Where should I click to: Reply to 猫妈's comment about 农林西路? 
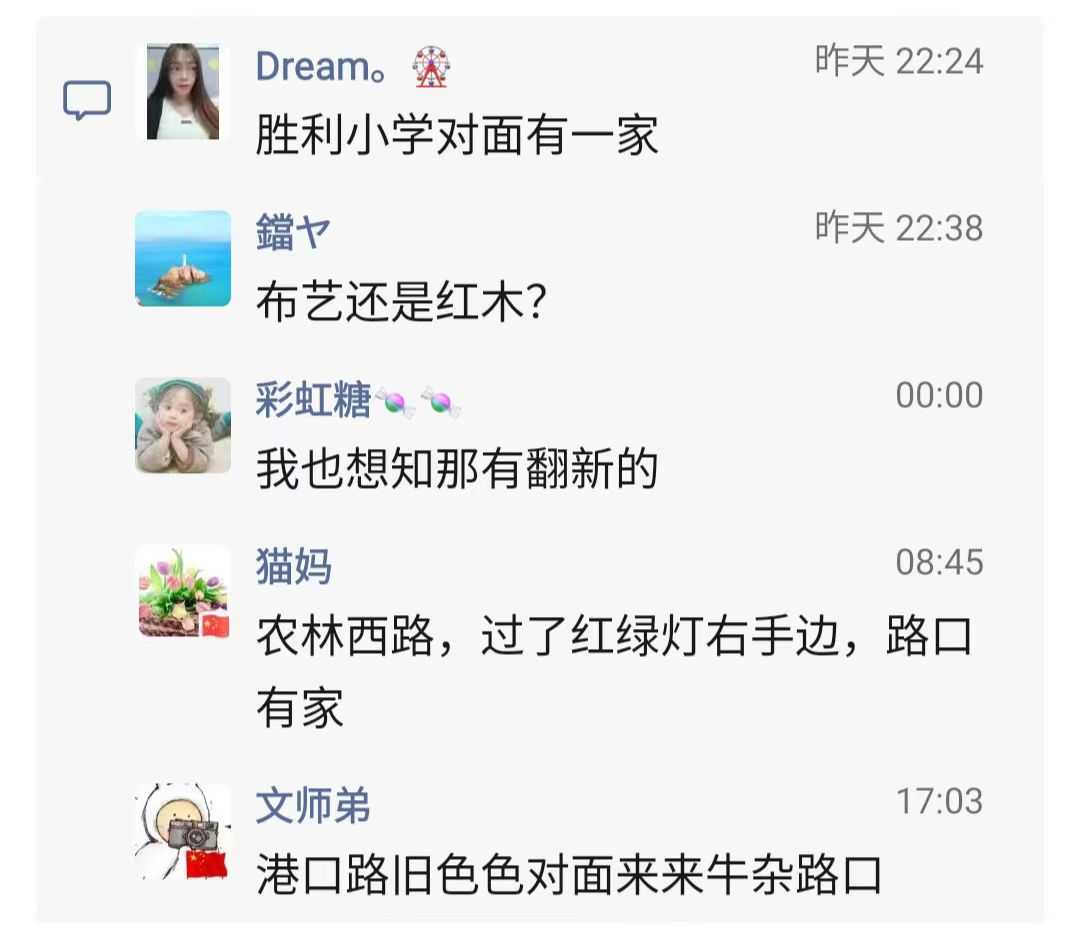[x=613, y=637]
